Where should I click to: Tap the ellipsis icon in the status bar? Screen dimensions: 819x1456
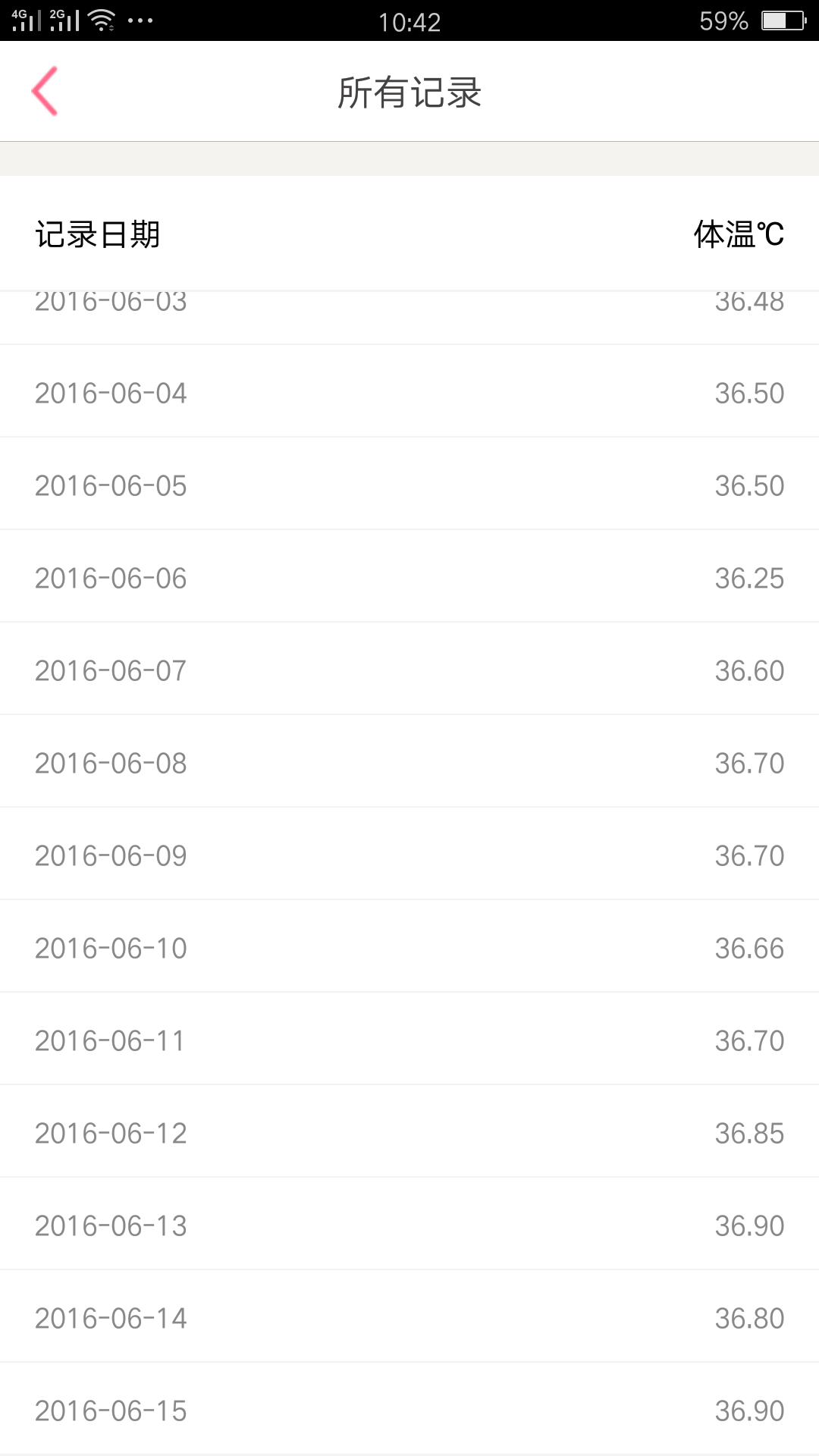pos(140,23)
